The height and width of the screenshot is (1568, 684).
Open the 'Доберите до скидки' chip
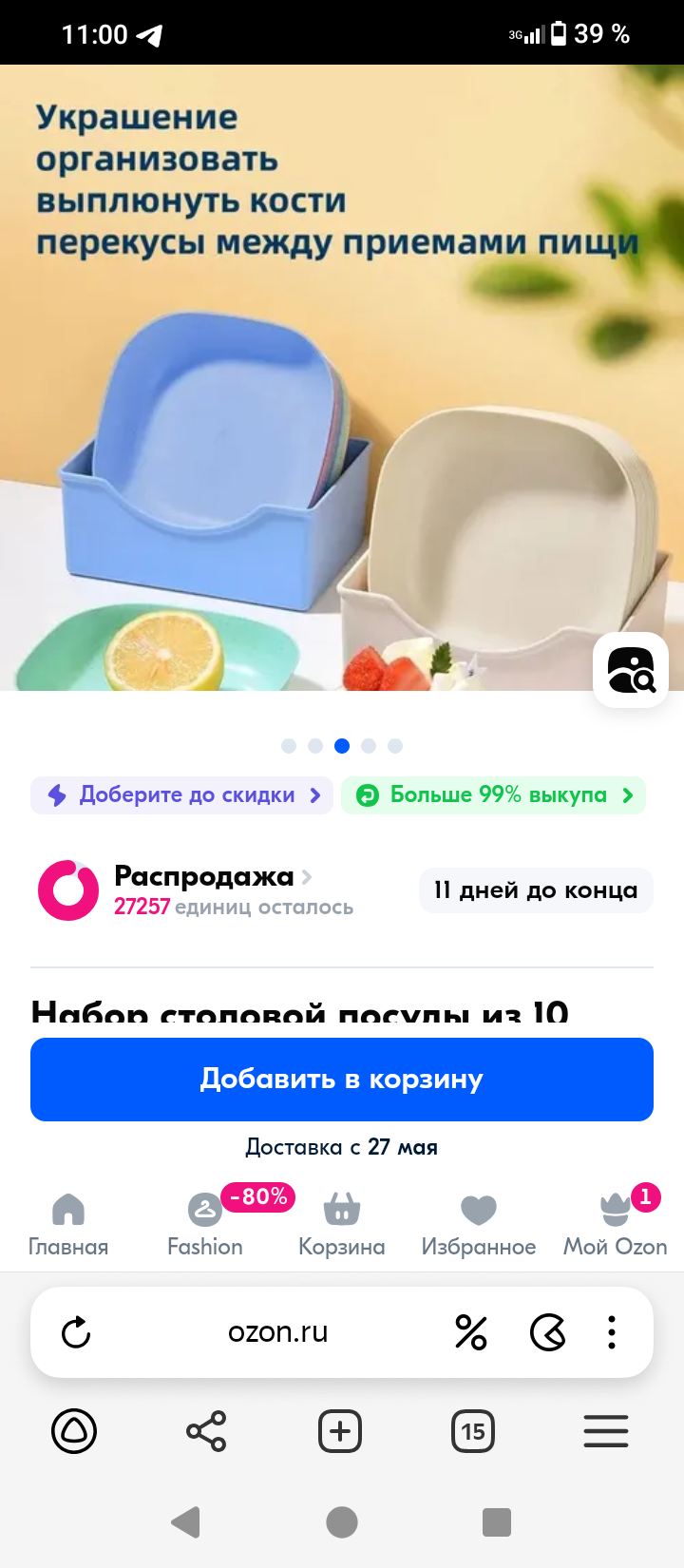182,795
